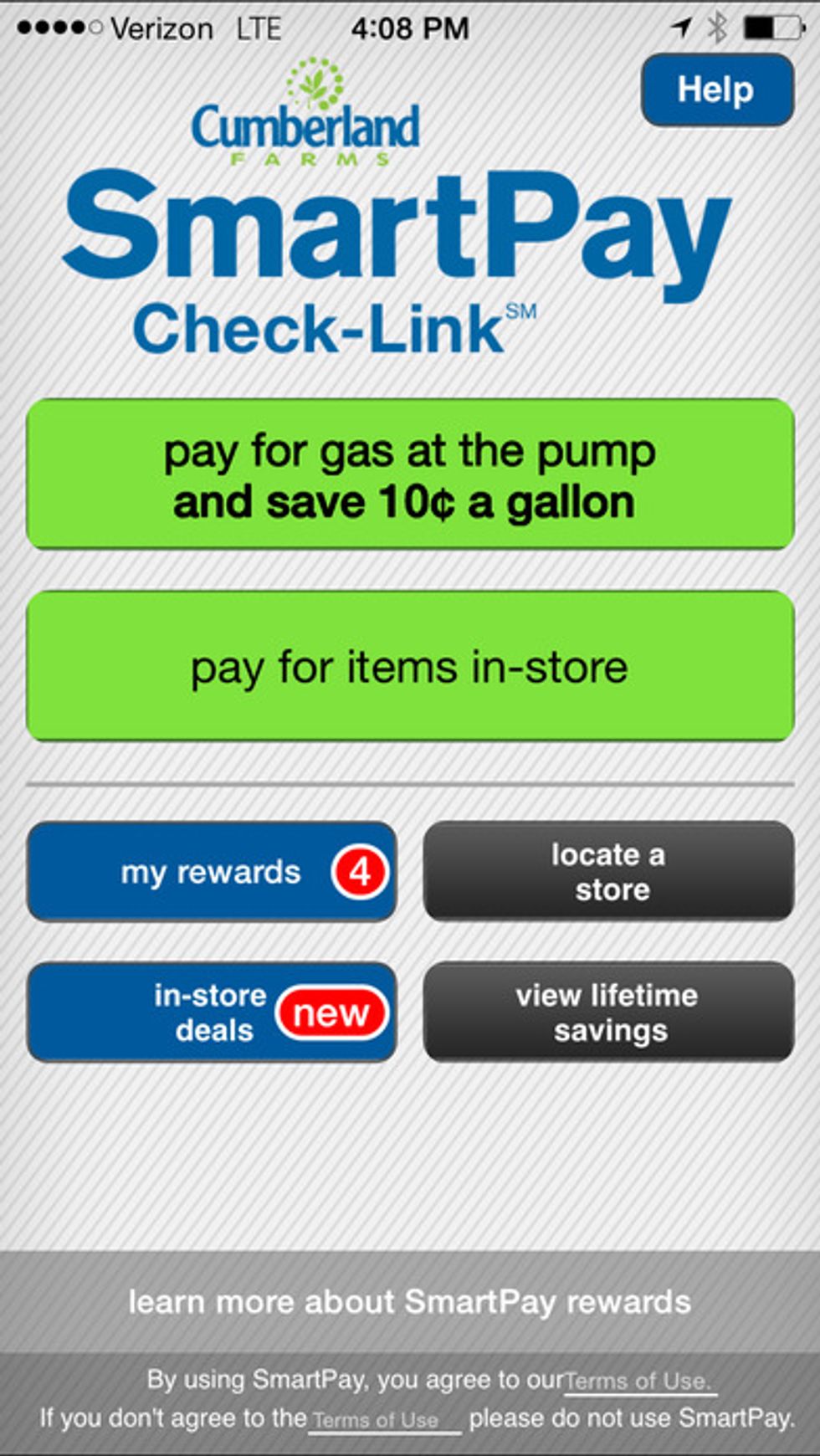Open Terms of Use link after 'agree to the'
The width and height of the screenshot is (820, 1456).
pyautogui.click(x=377, y=1420)
